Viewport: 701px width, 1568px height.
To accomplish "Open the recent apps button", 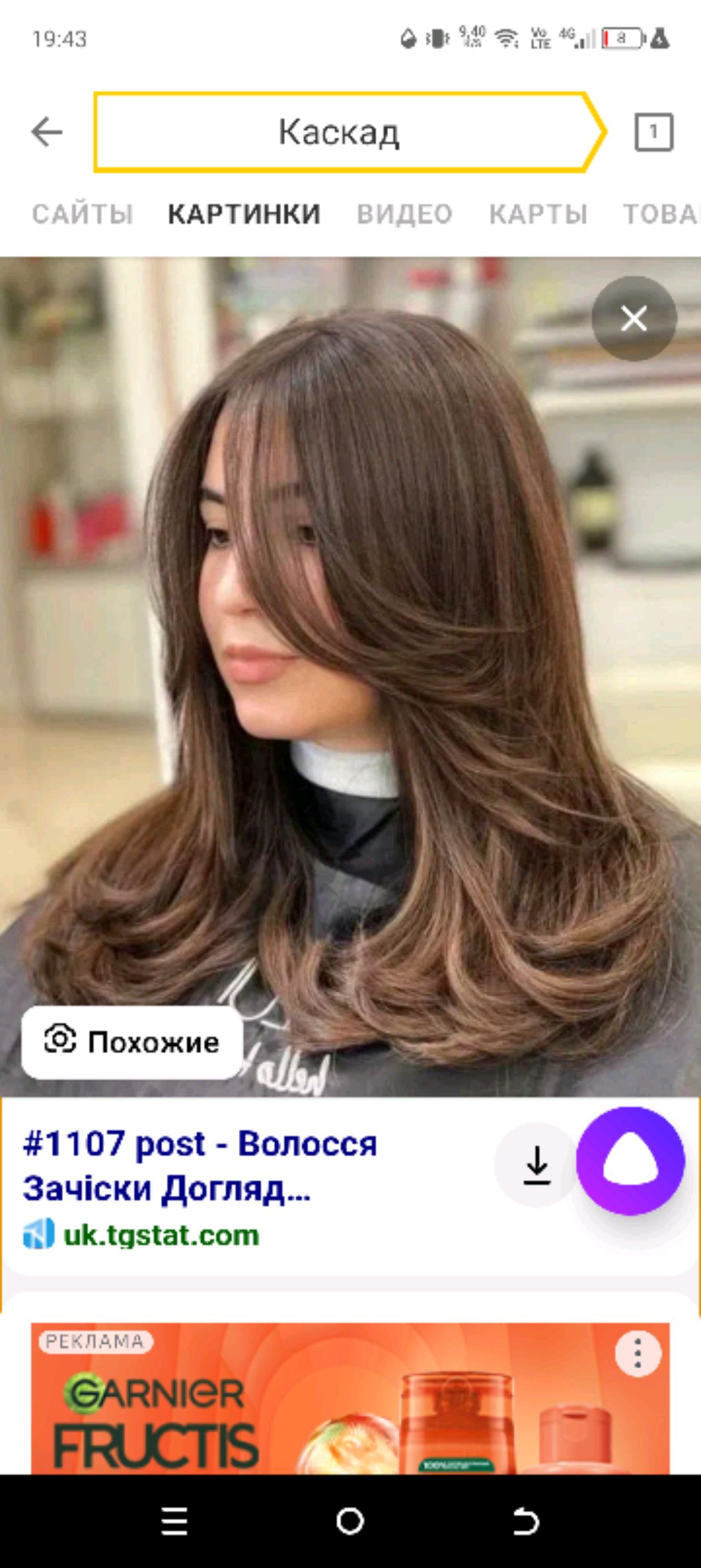I will (175, 1521).
